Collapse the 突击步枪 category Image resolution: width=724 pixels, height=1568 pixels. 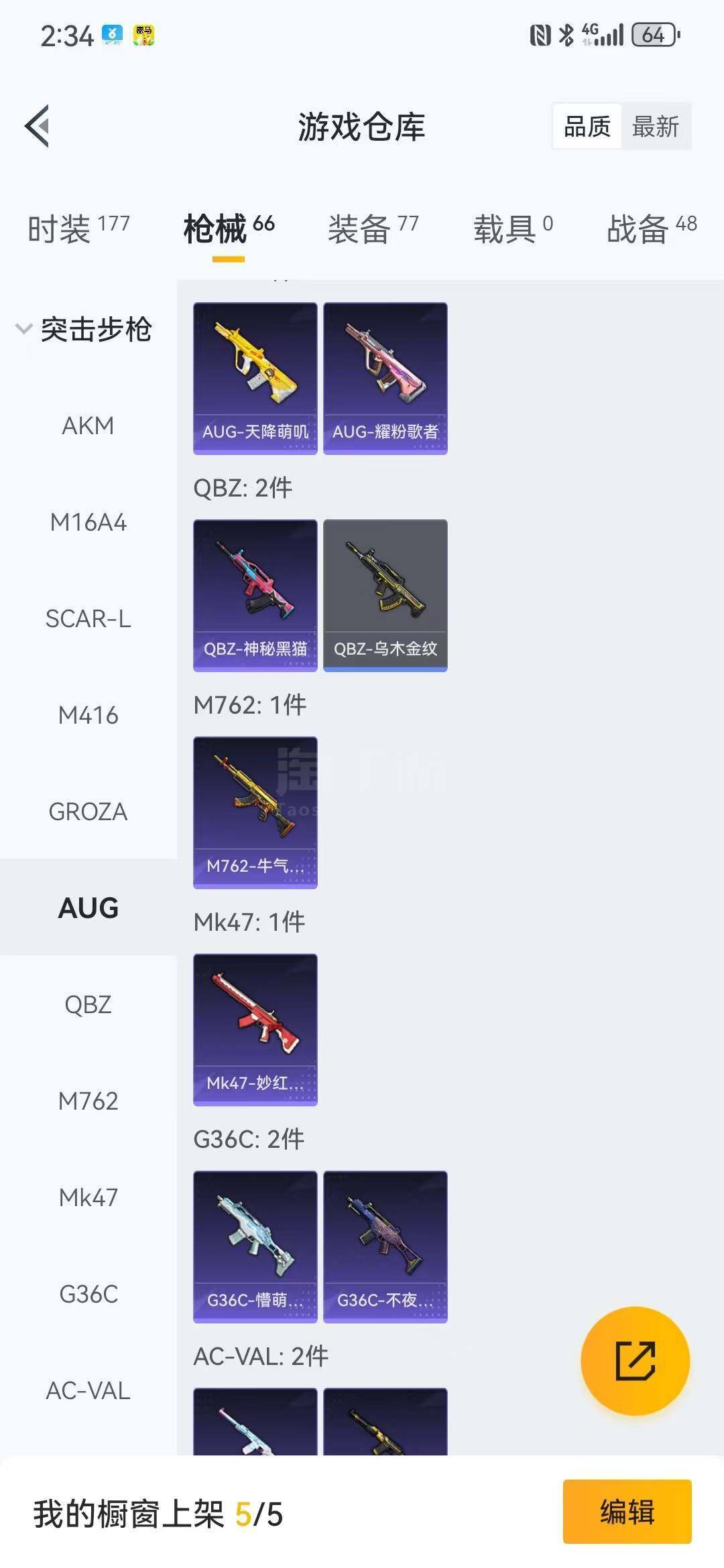84,329
